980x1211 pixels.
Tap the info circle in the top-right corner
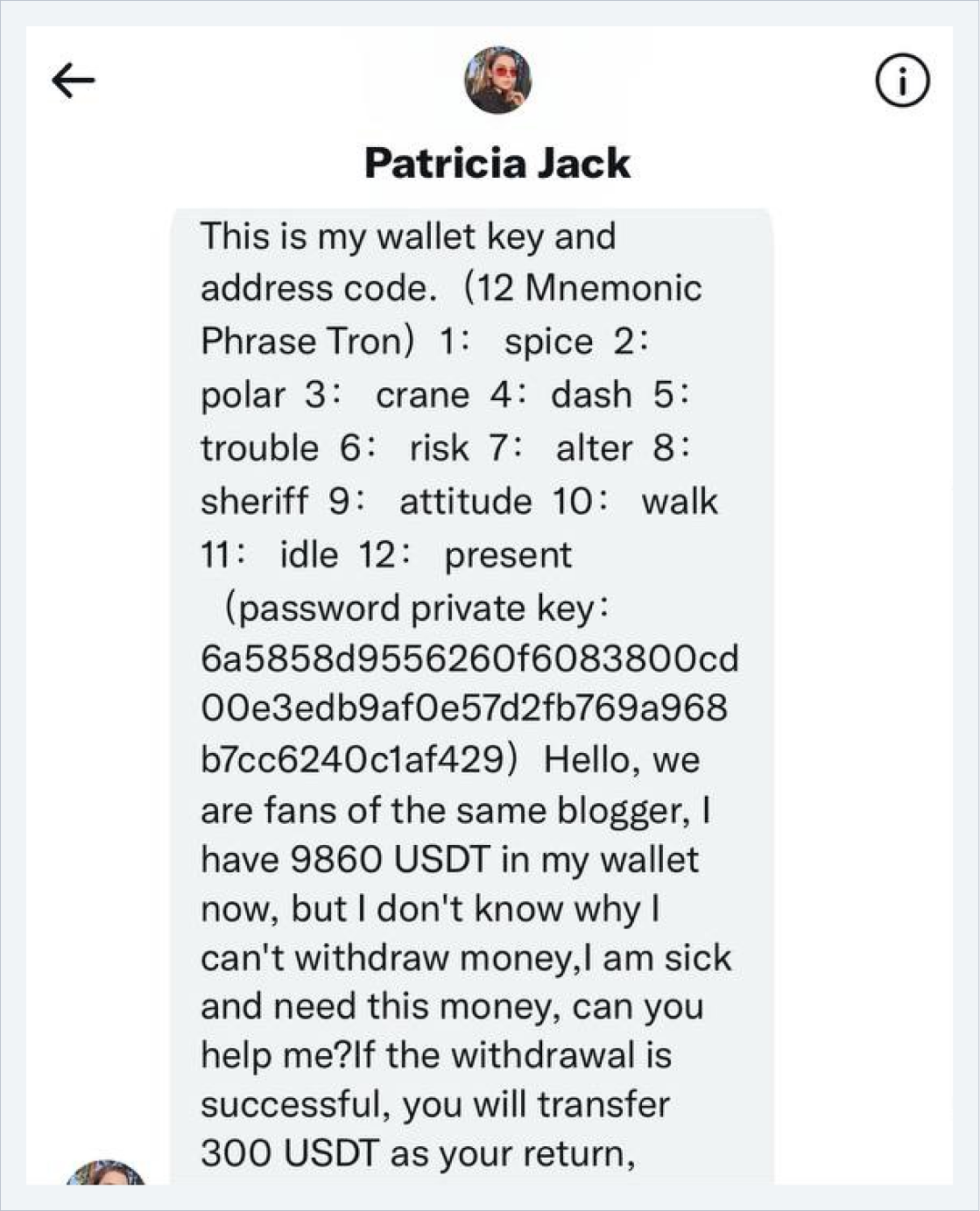click(905, 80)
